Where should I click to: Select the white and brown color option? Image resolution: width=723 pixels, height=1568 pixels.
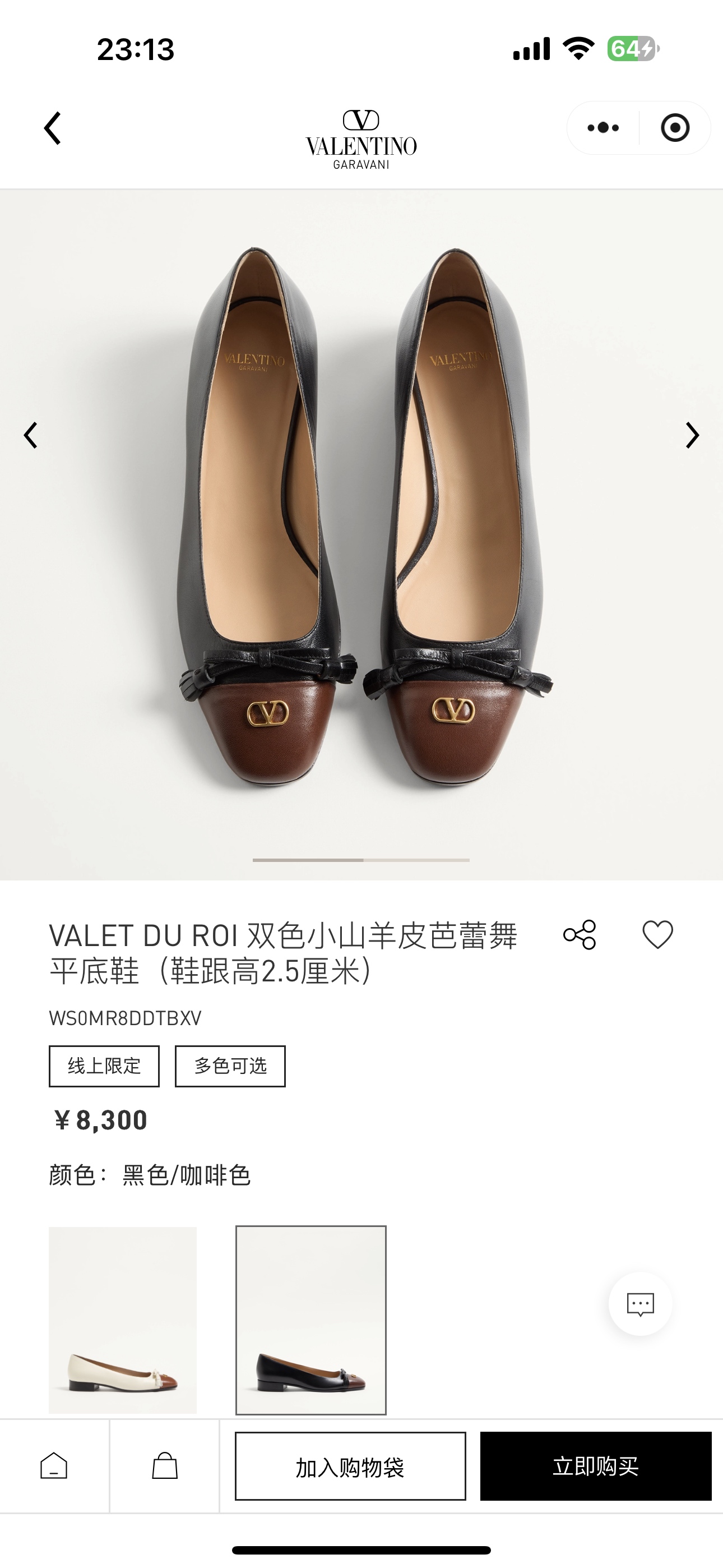[x=123, y=1320]
